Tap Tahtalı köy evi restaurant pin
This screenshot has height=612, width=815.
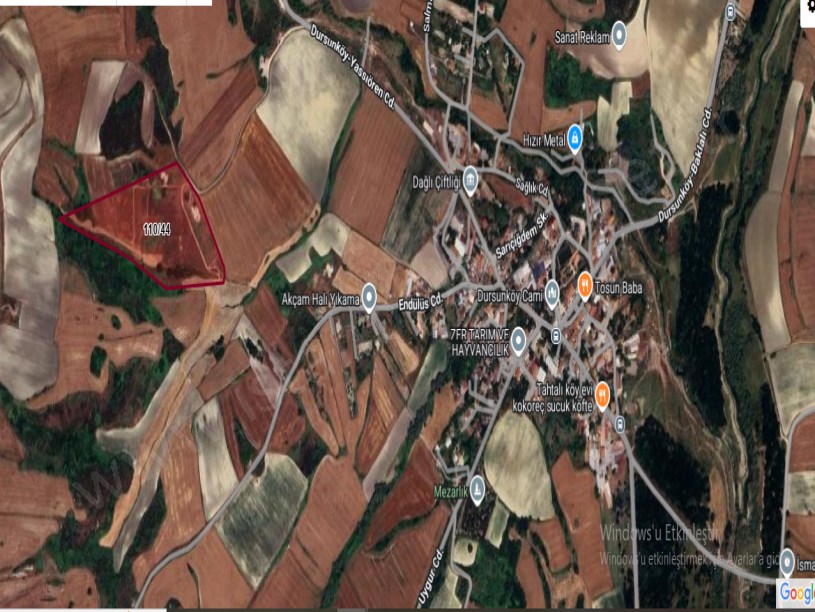(x=604, y=399)
